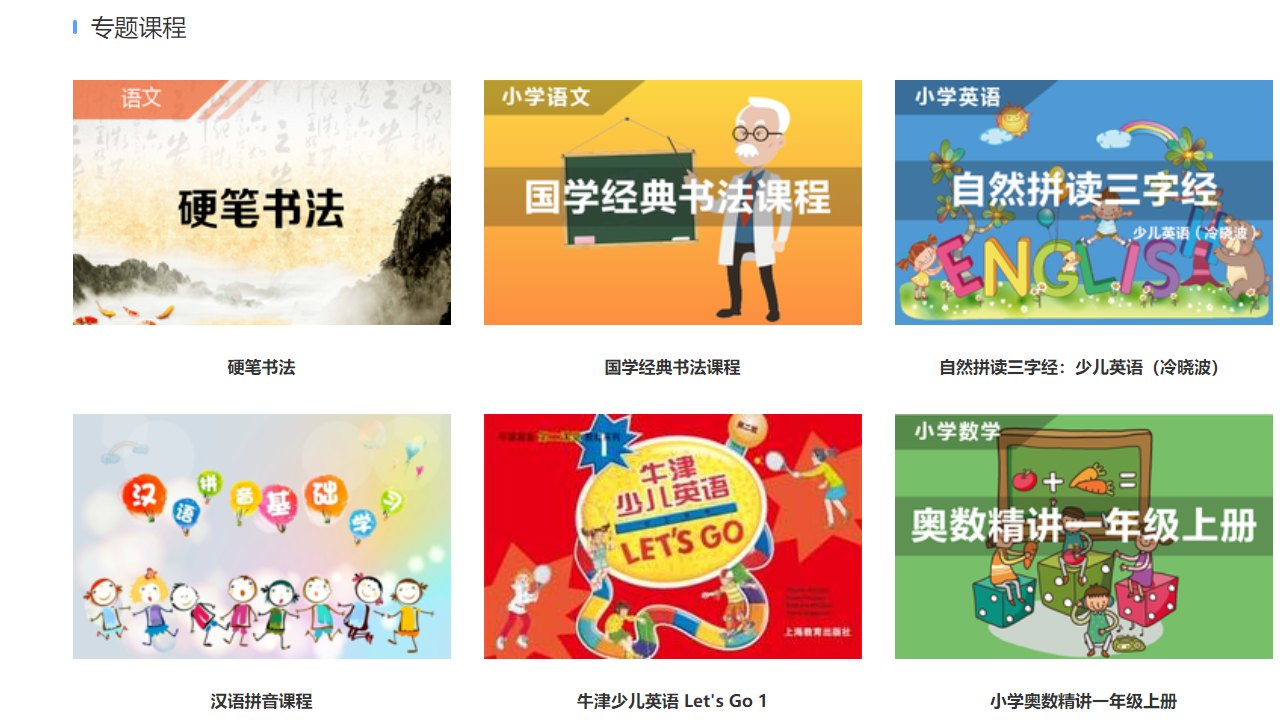Open the 国学经典书法课程 course card
Screen dimensions: 1280x720
pyautogui.click(x=672, y=203)
